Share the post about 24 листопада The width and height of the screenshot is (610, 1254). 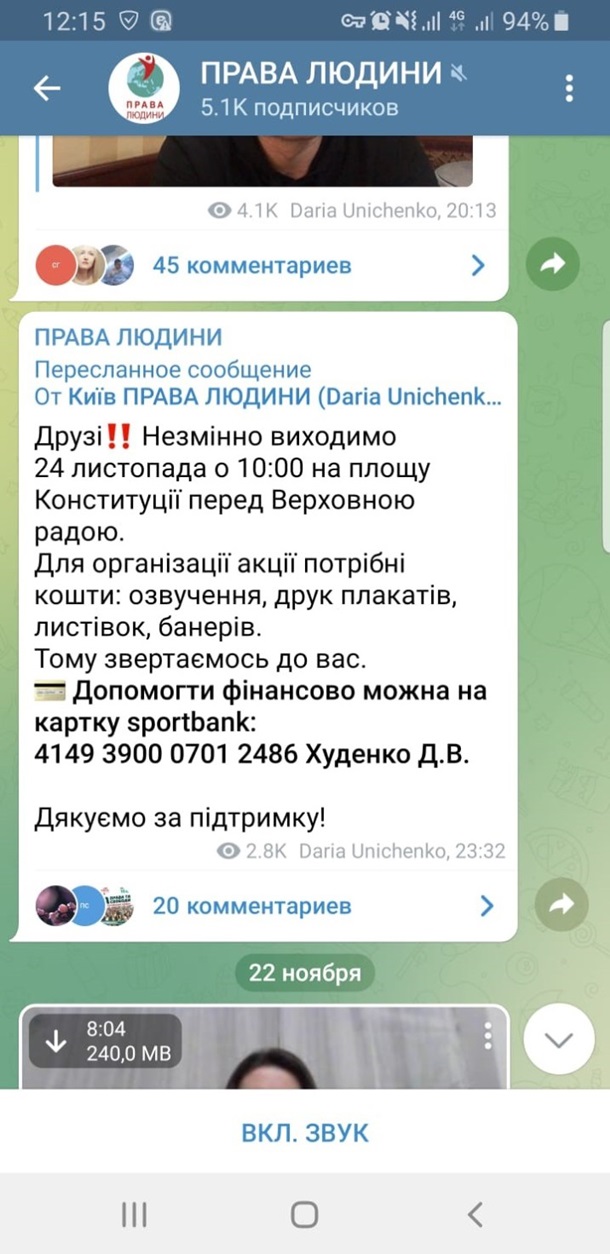pyautogui.click(x=561, y=904)
